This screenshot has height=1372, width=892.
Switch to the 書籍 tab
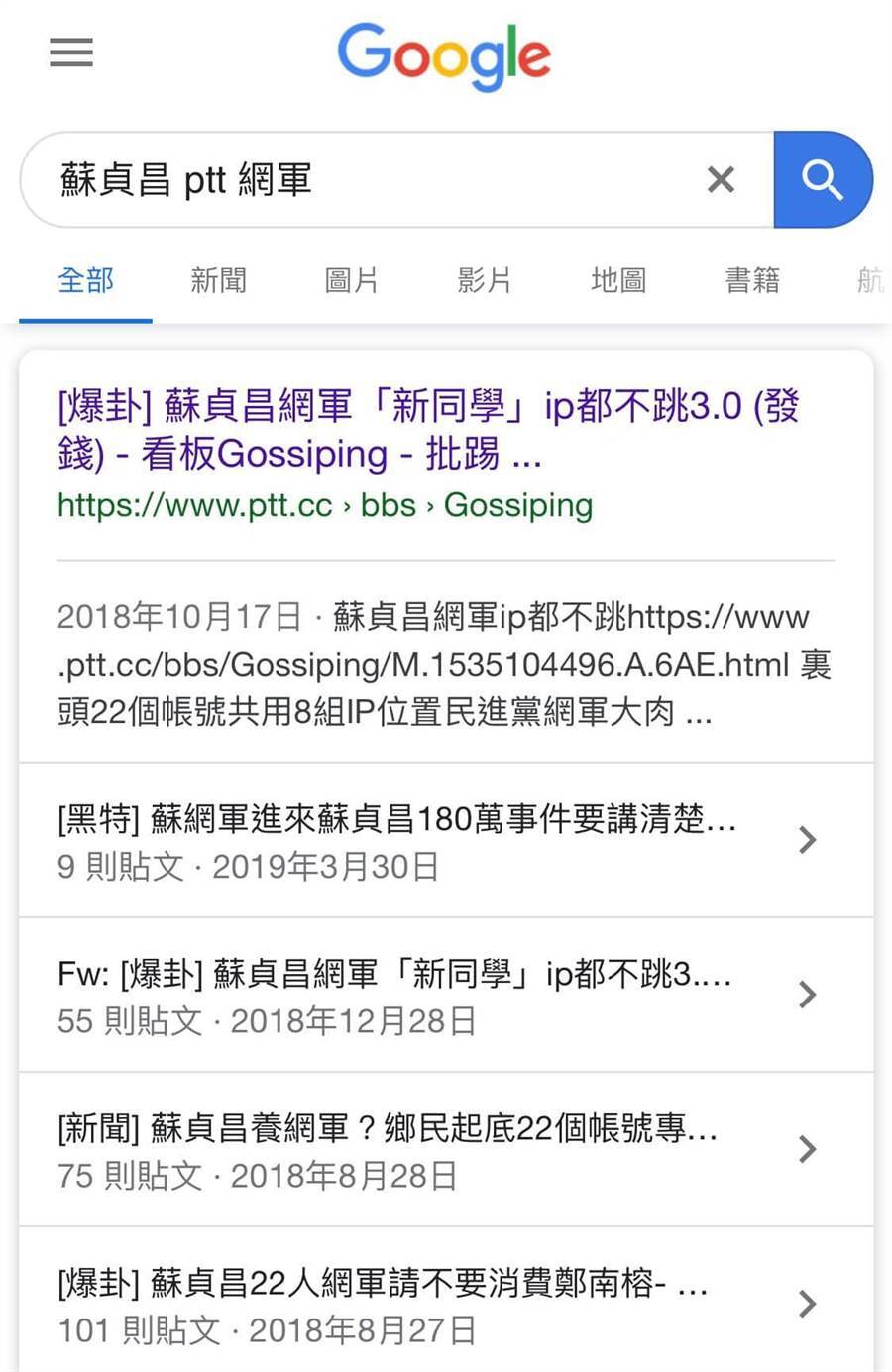[x=751, y=281]
